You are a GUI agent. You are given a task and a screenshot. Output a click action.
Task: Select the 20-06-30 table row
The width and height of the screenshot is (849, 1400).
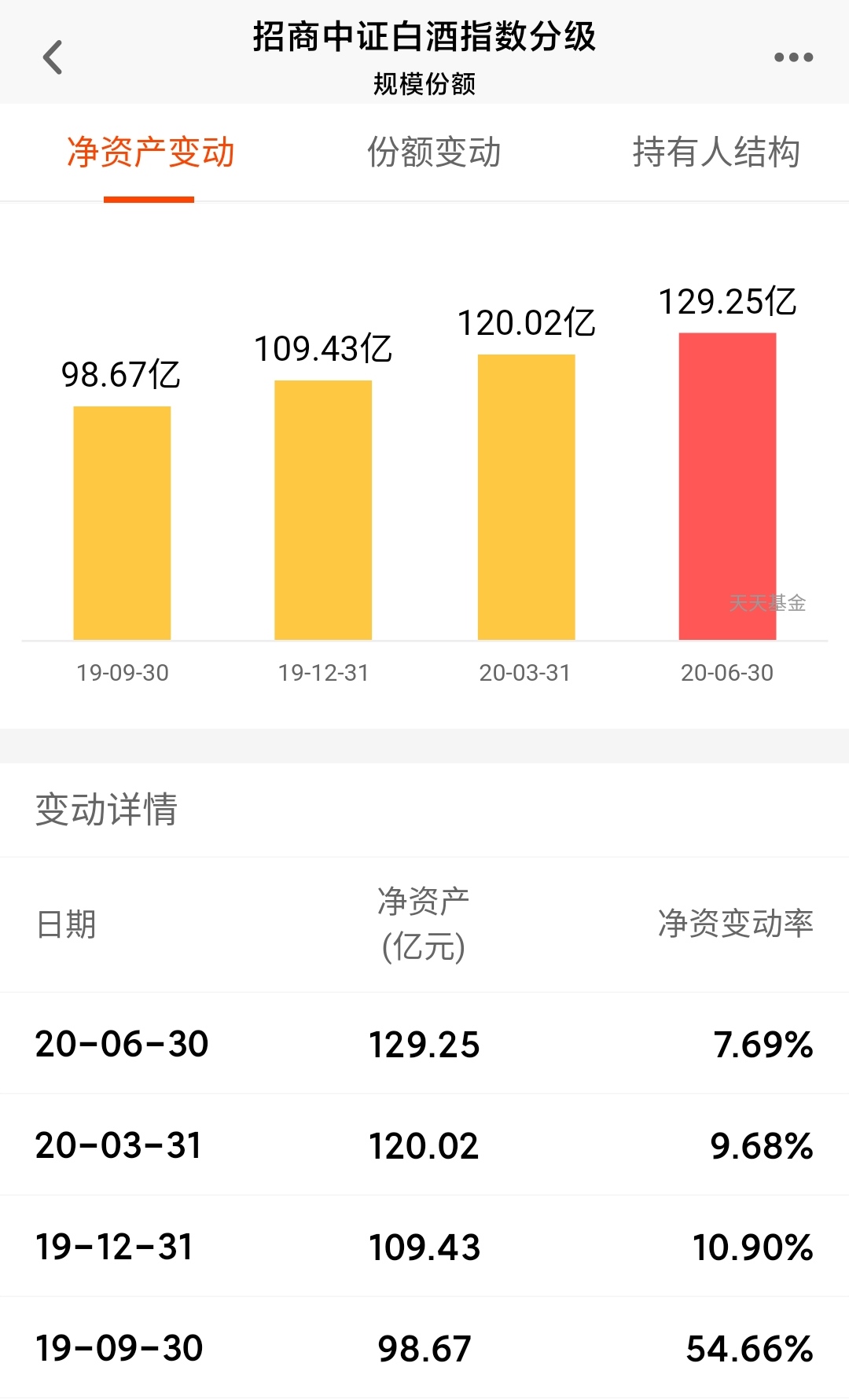point(424,1044)
